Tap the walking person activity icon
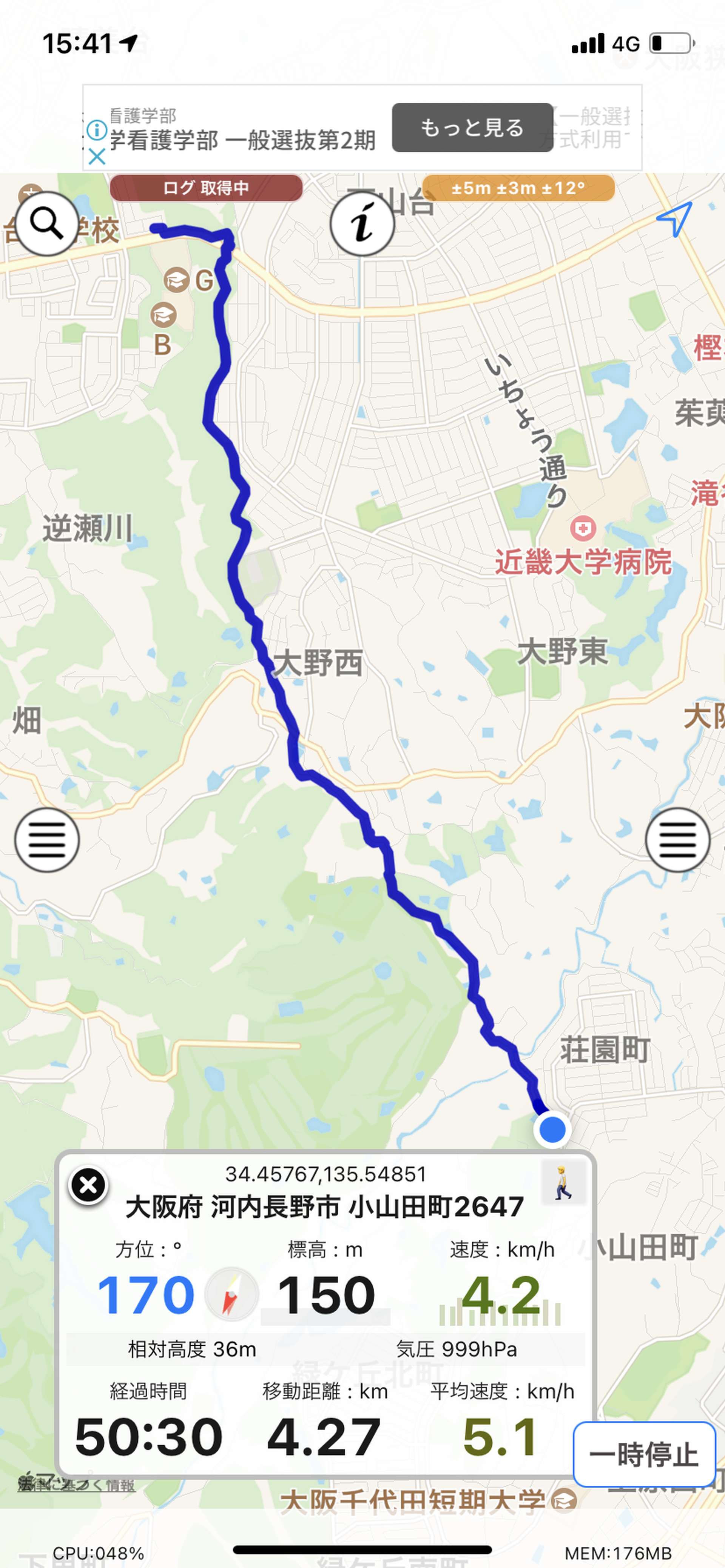 pyautogui.click(x=563, y=1183)
